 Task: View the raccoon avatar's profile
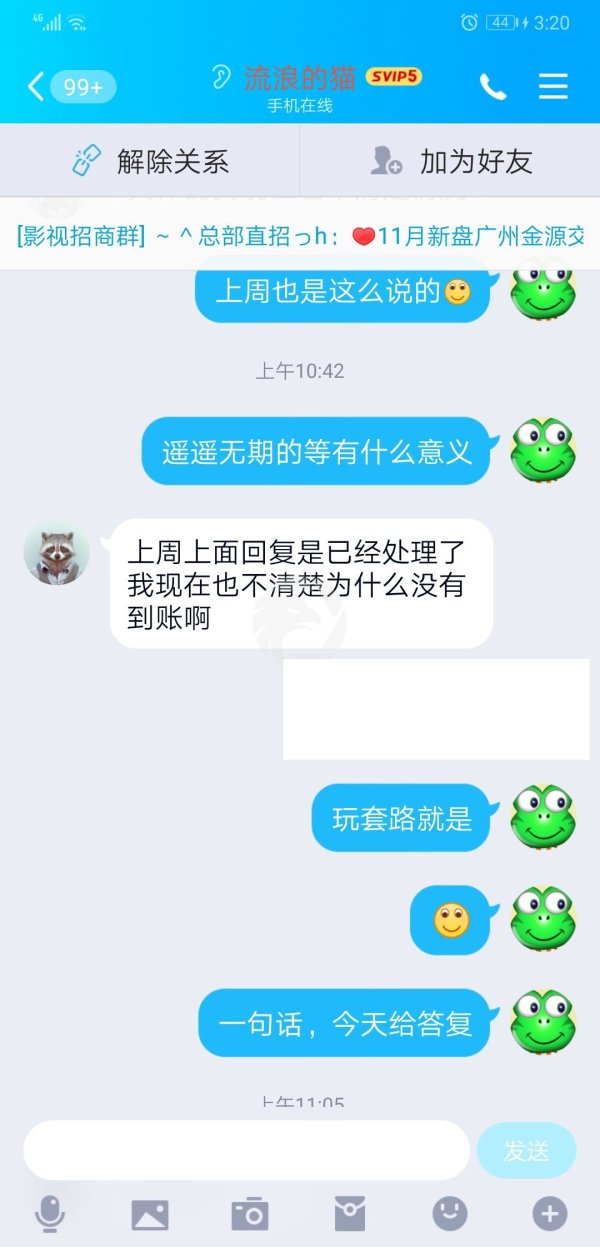pyautogui.click(x=57, y=552)
